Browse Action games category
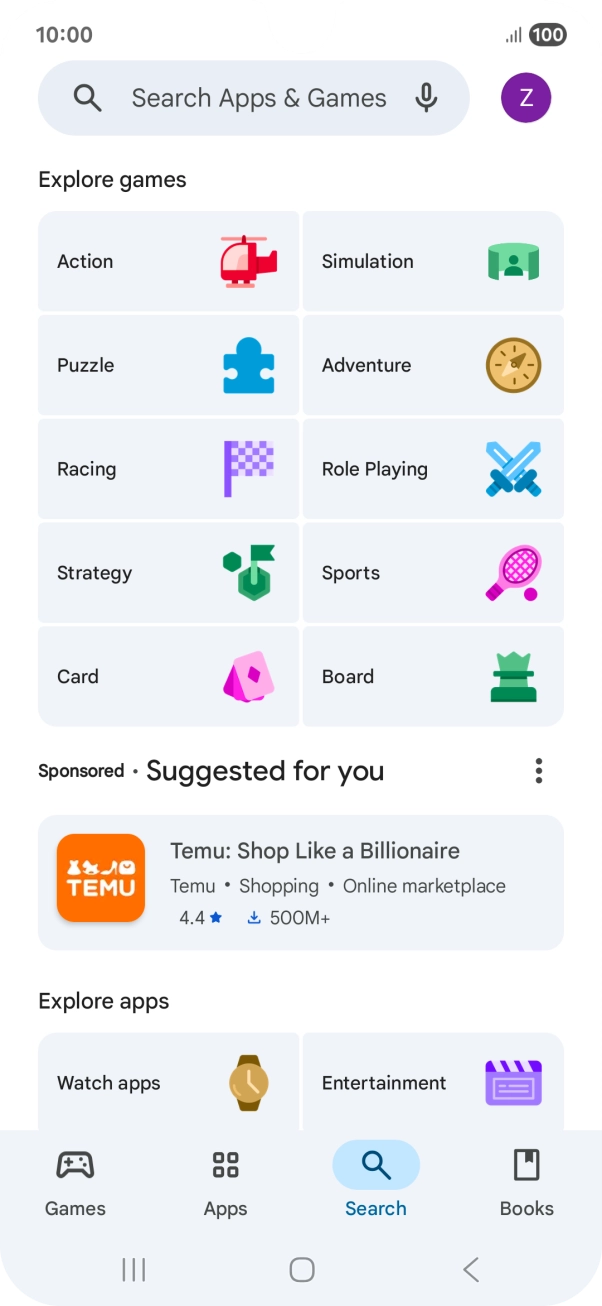 click(x=168, y=262)
